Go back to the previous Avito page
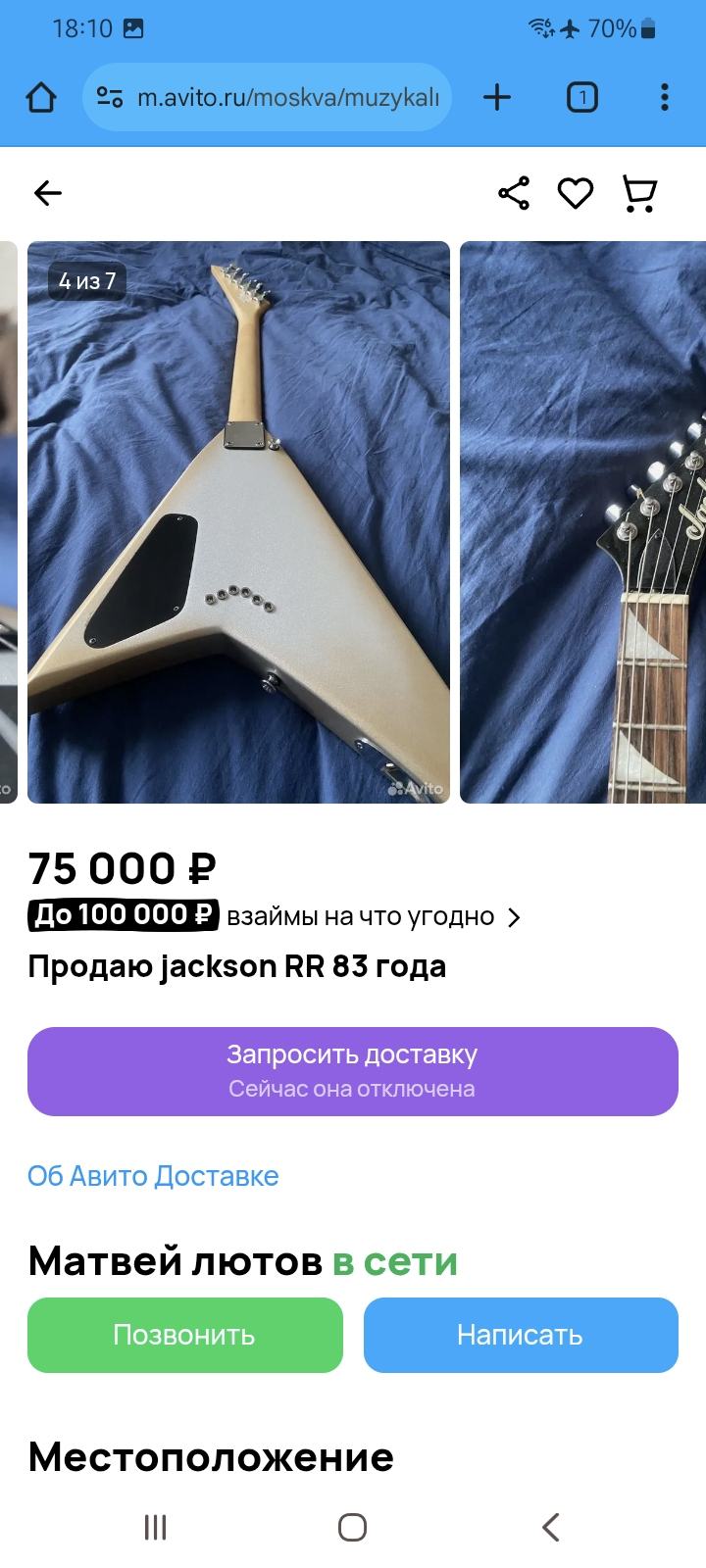Viewport: 706px width, 1568px height. tap(47, 193)
